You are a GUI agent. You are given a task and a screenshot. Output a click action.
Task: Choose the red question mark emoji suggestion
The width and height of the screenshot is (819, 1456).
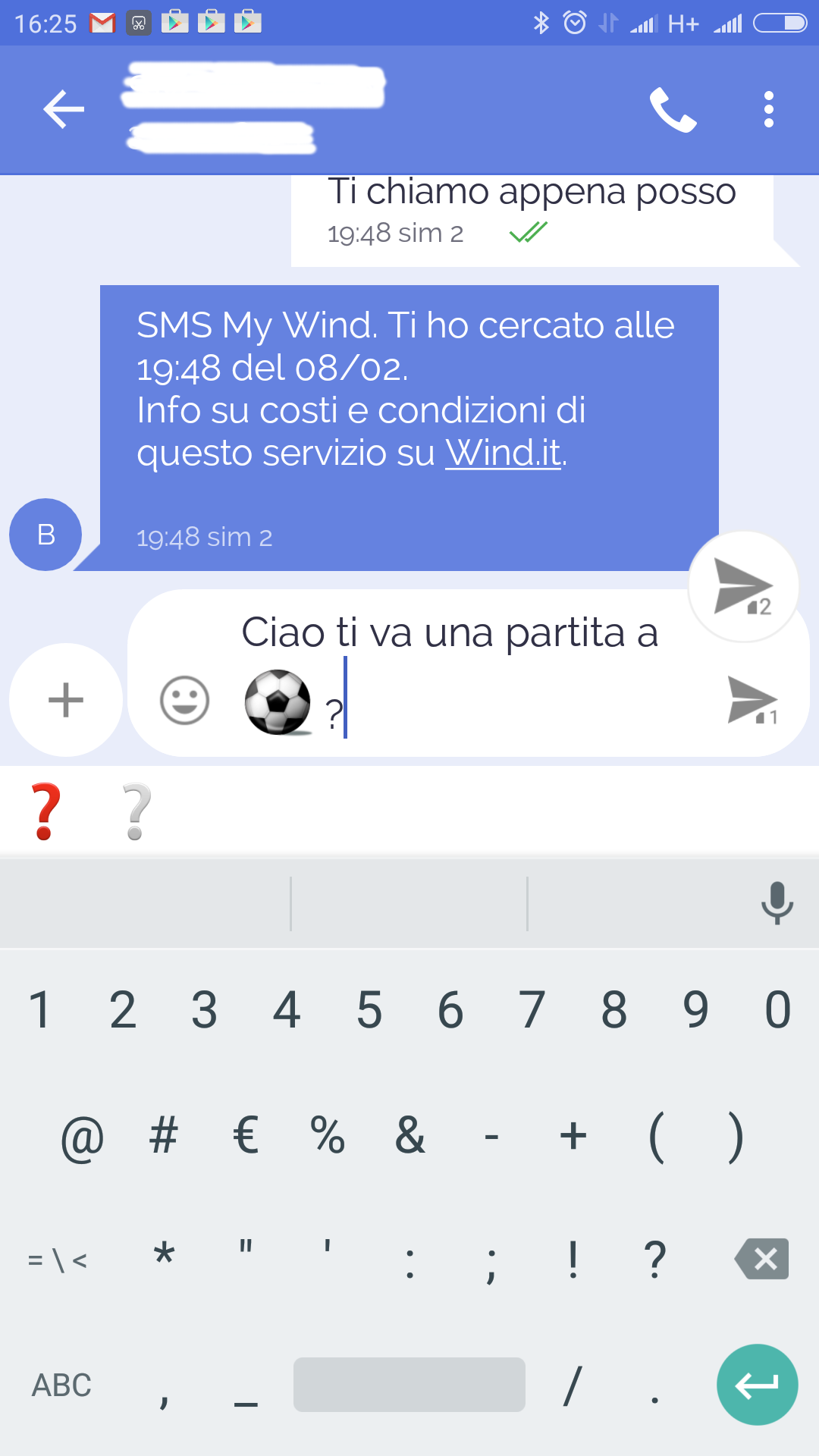coord(45,811)
